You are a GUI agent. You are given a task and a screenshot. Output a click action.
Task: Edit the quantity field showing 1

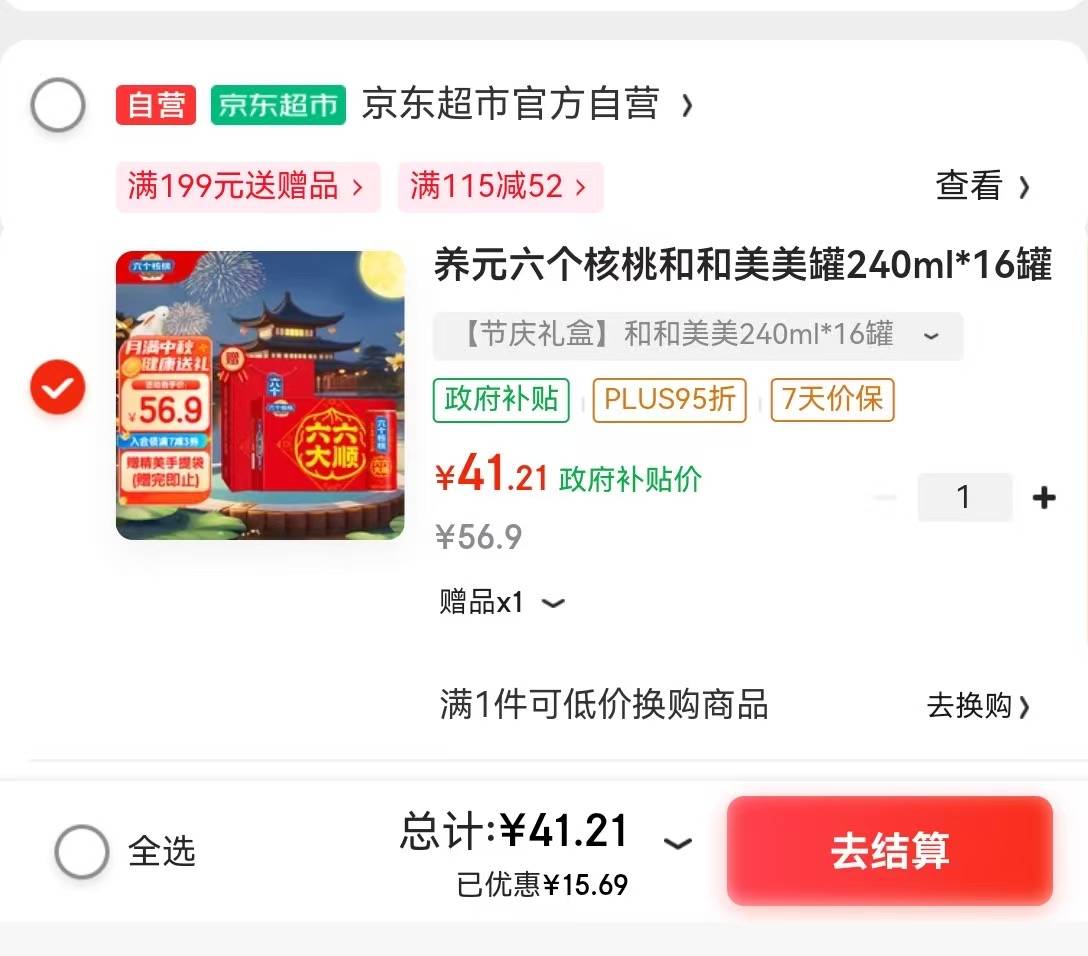pyautogui.click(x=964, y=497)
